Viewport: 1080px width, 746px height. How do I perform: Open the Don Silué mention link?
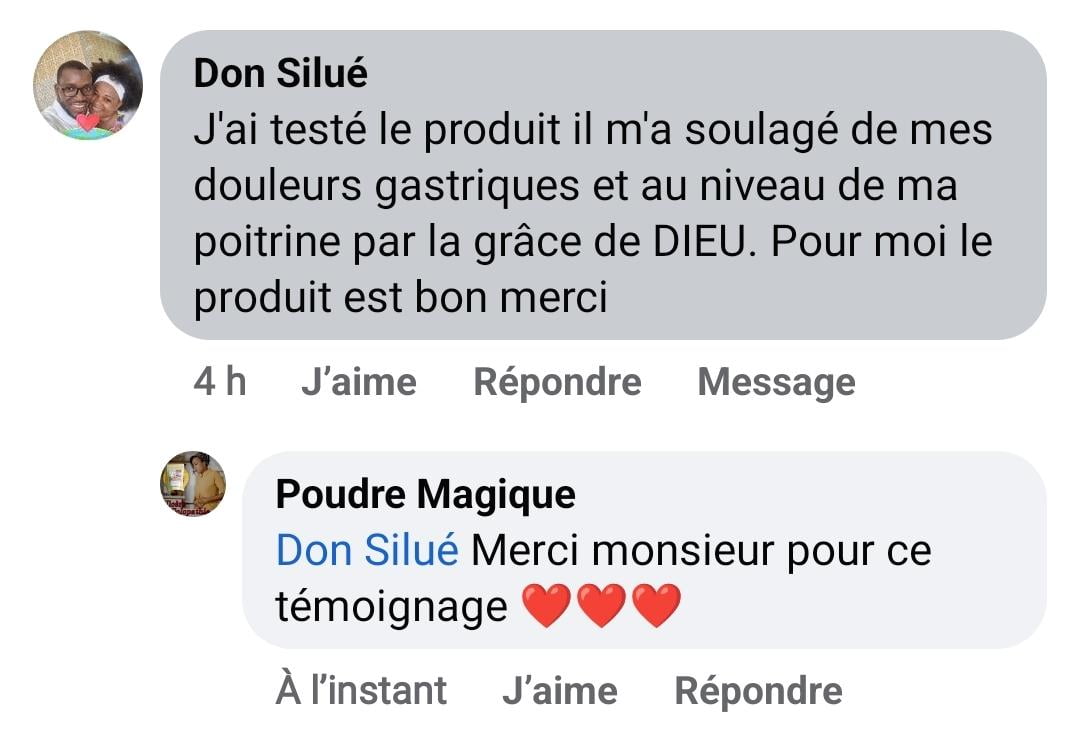click(x=366, y=551)
